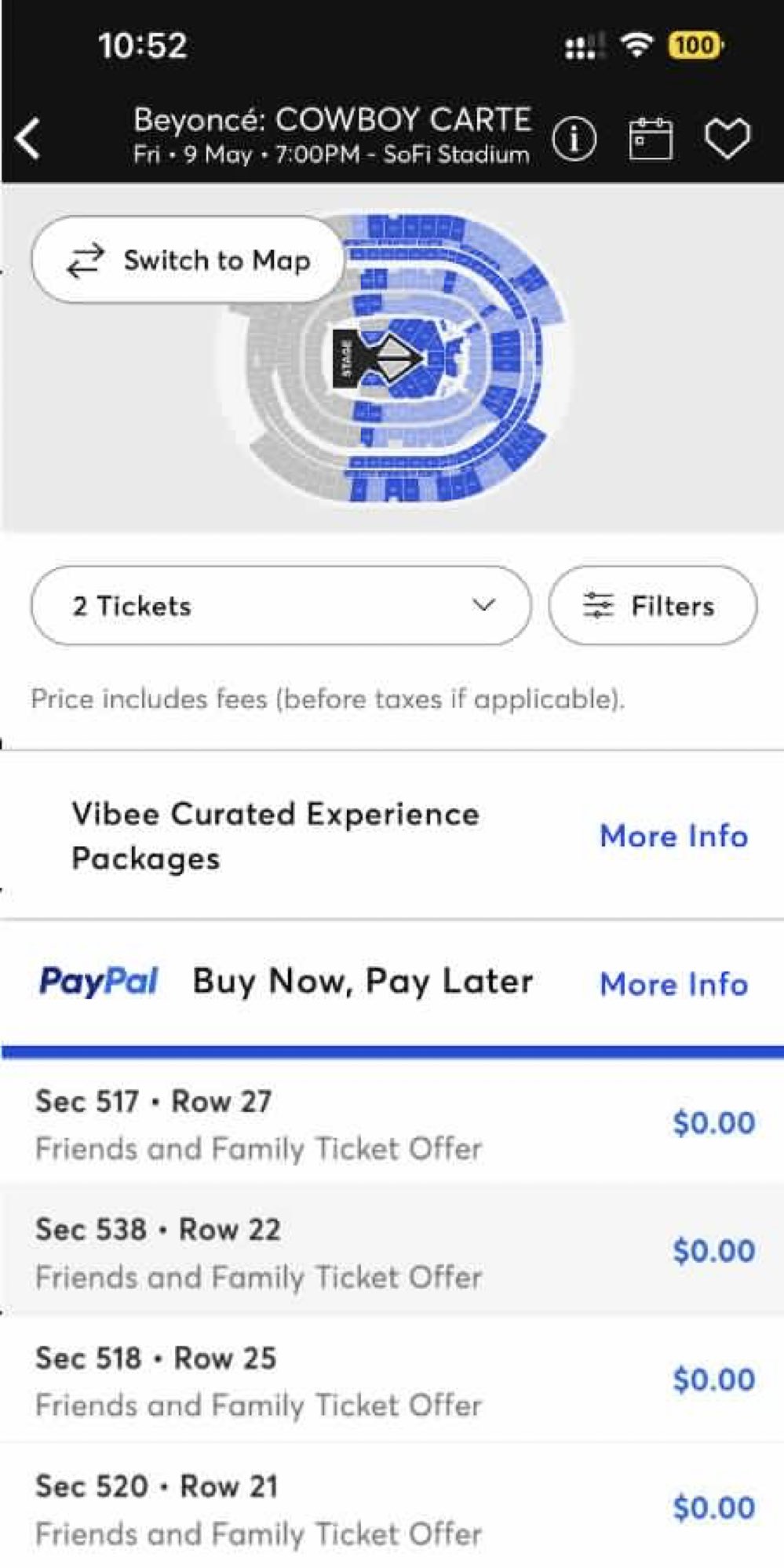Open the Filters button
Viewport: 784px width, 1568px height.
pos(653,606)
